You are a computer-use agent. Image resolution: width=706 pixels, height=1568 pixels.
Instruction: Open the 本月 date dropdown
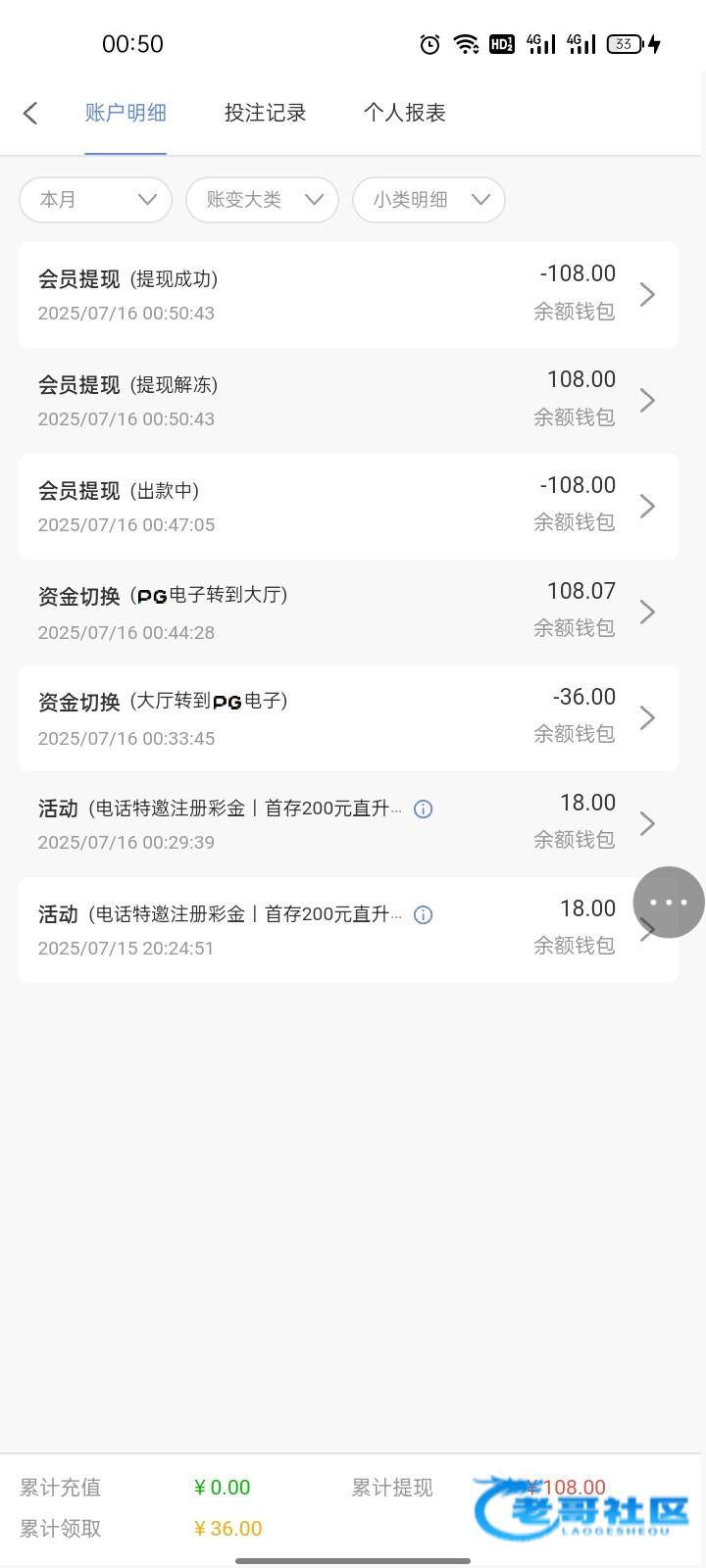coord(96,200)
